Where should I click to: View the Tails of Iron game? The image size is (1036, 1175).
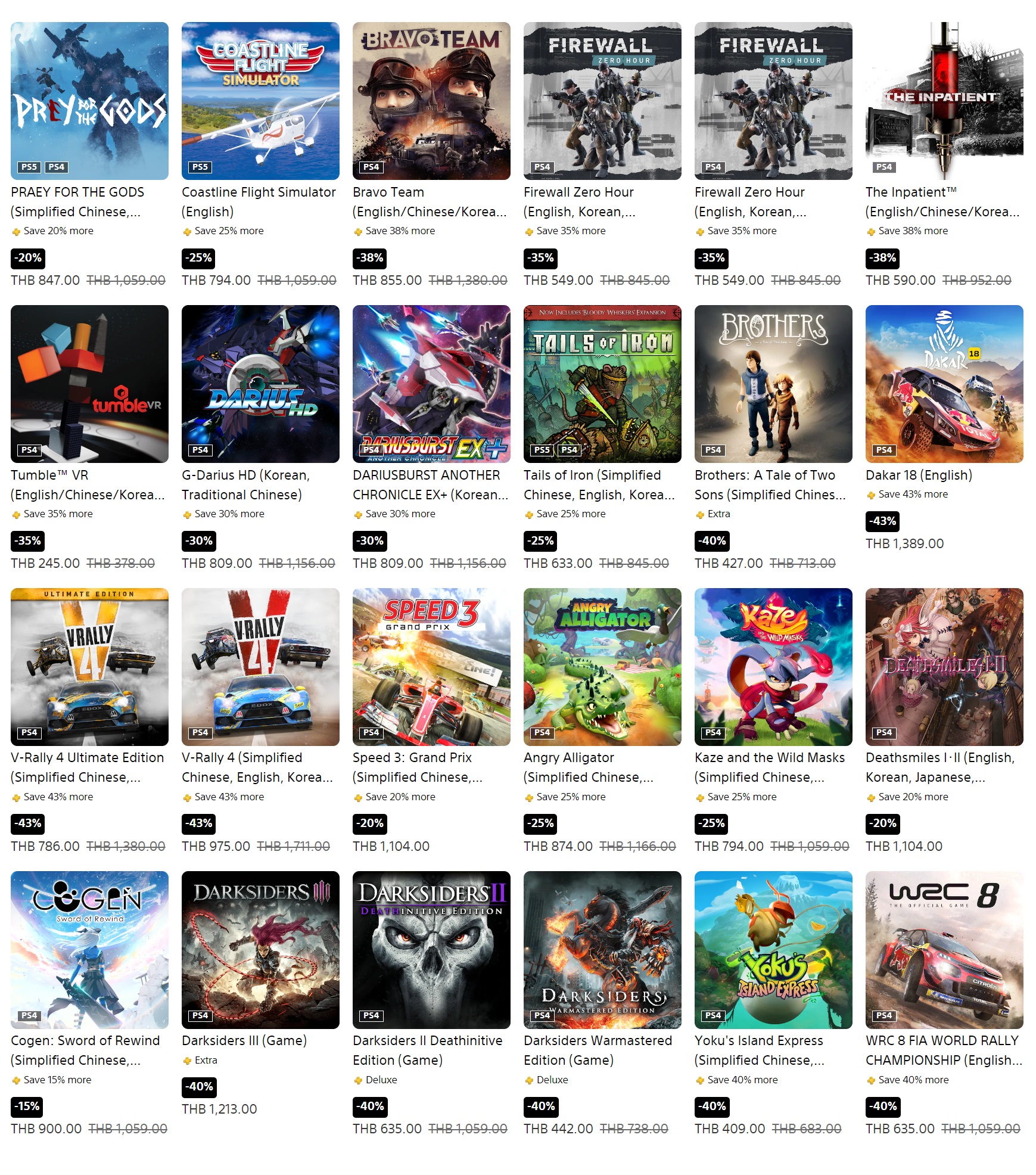(x=602, y=384)
